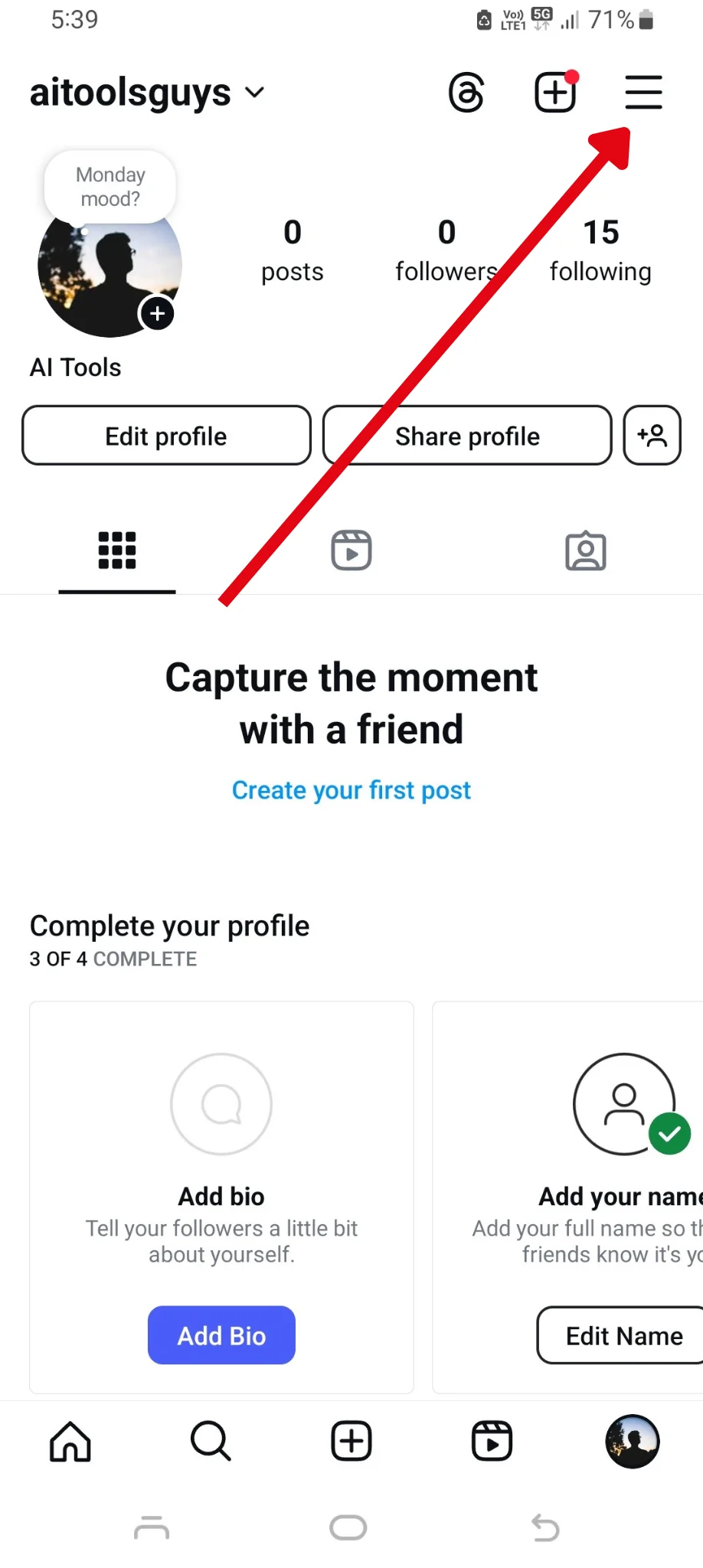Add a story using the plus on profile photo

coord(157,313)
